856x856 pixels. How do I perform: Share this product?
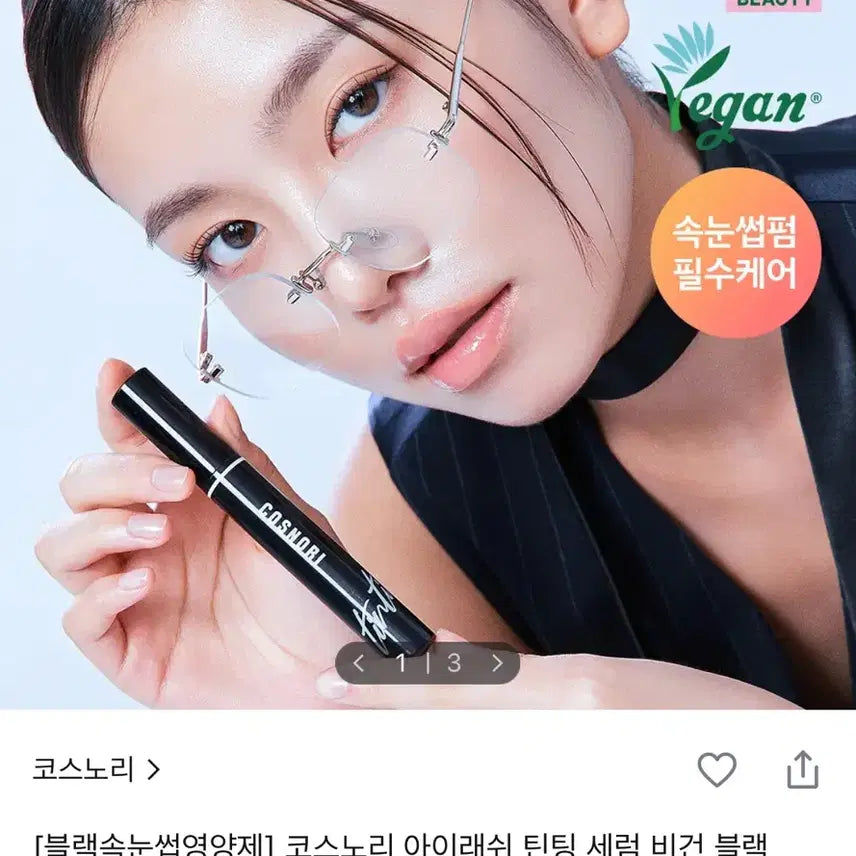point(801,770)
